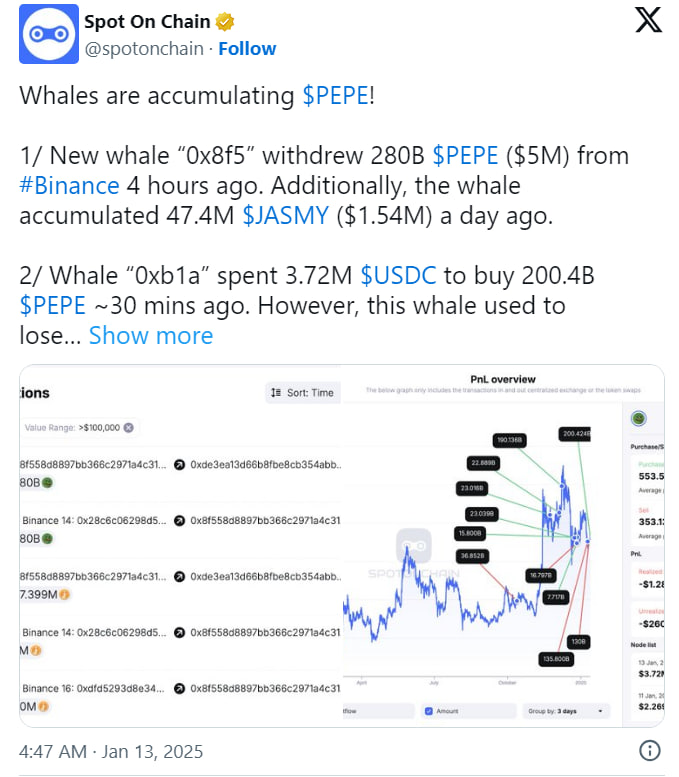The height and width of the screenshot is (777, 679).
Task: Open the #Binance hashtag
Action: (69, 185)
